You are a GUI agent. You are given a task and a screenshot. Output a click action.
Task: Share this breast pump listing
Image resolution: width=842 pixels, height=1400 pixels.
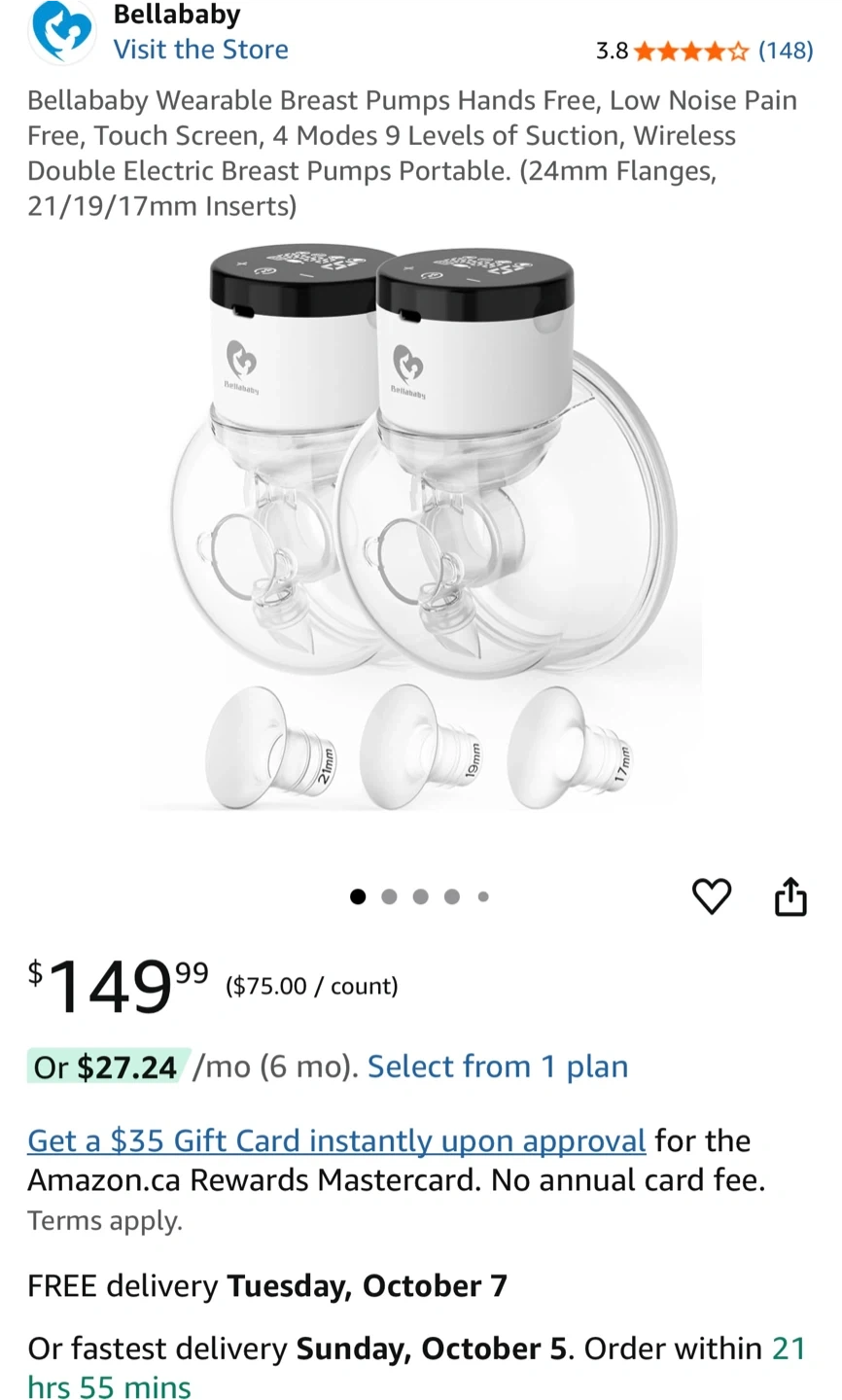tap(790, 896)
